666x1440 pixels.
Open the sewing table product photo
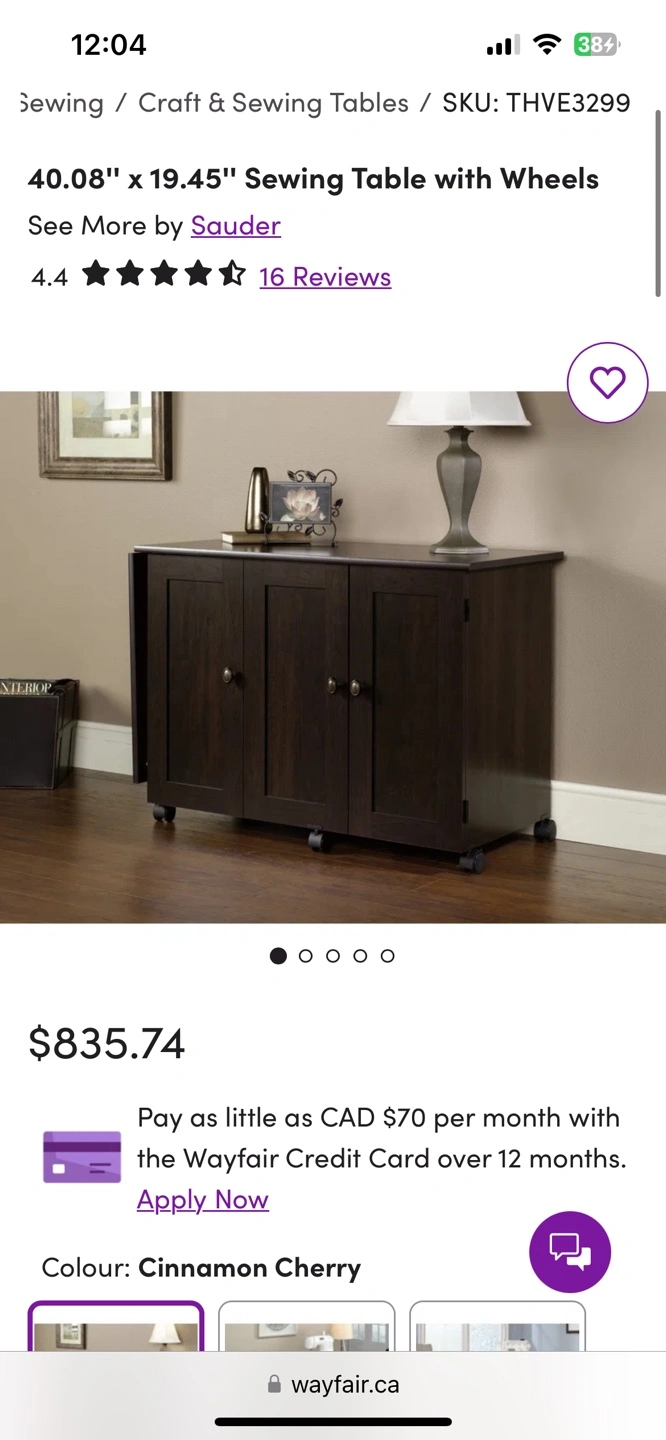[333, 657]
